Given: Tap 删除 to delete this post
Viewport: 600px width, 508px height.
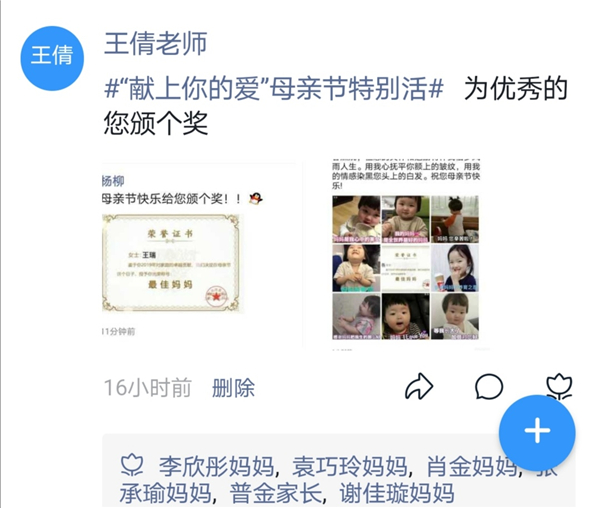Looking at the screenshot, I should (233, 388).
